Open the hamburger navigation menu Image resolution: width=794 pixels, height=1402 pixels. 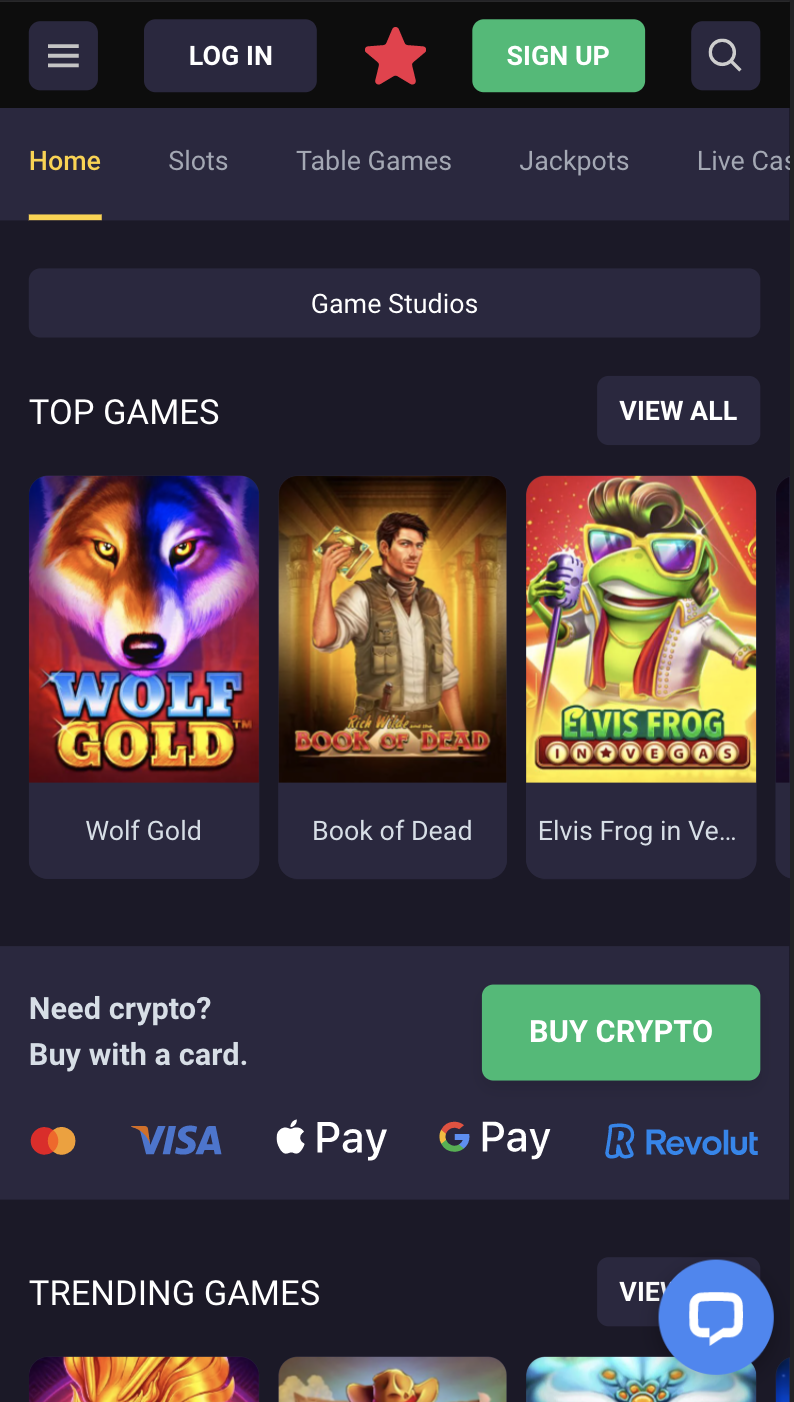tap(63, 55)
